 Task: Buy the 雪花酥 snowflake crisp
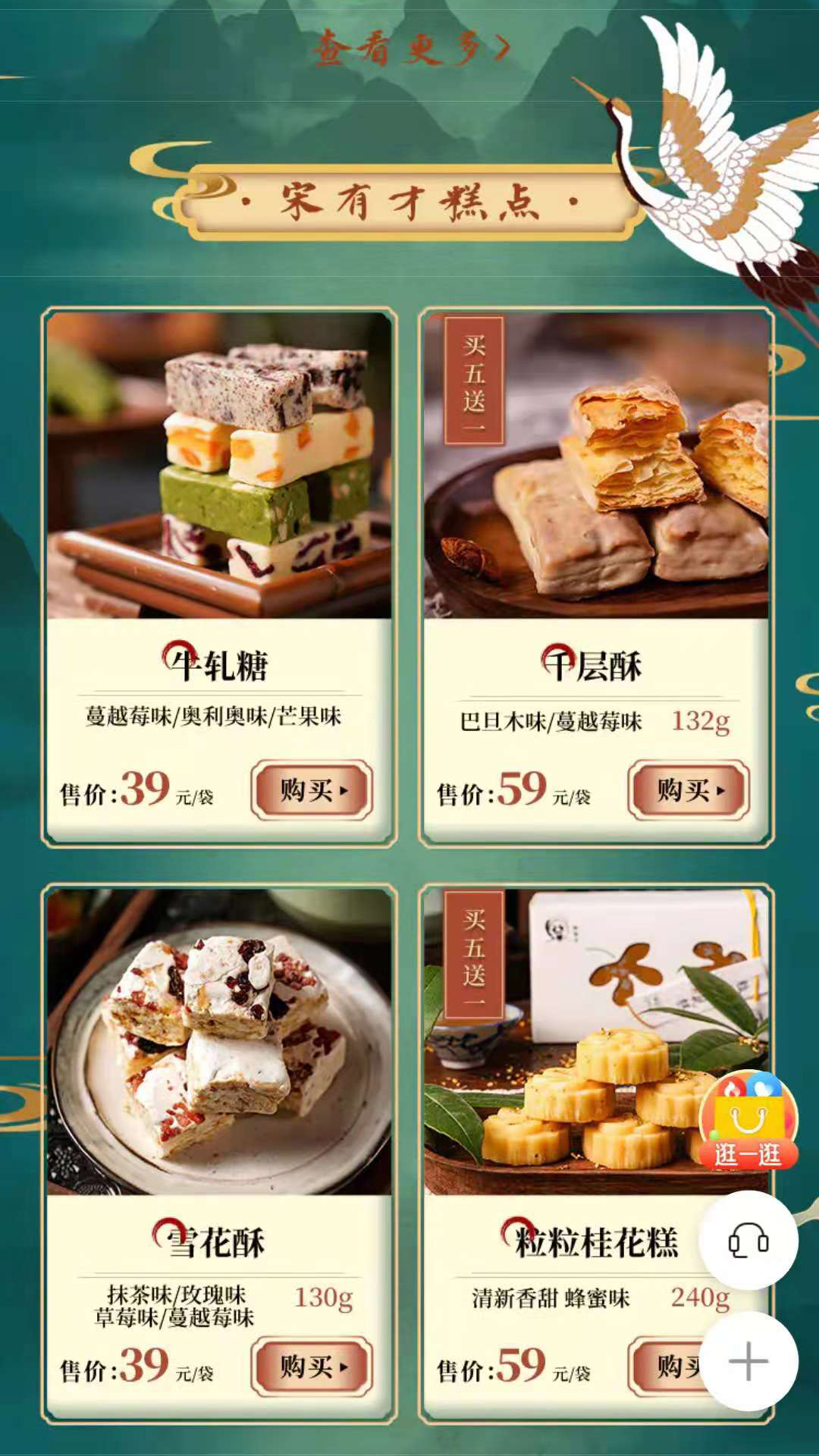(x=312, y=1367)
